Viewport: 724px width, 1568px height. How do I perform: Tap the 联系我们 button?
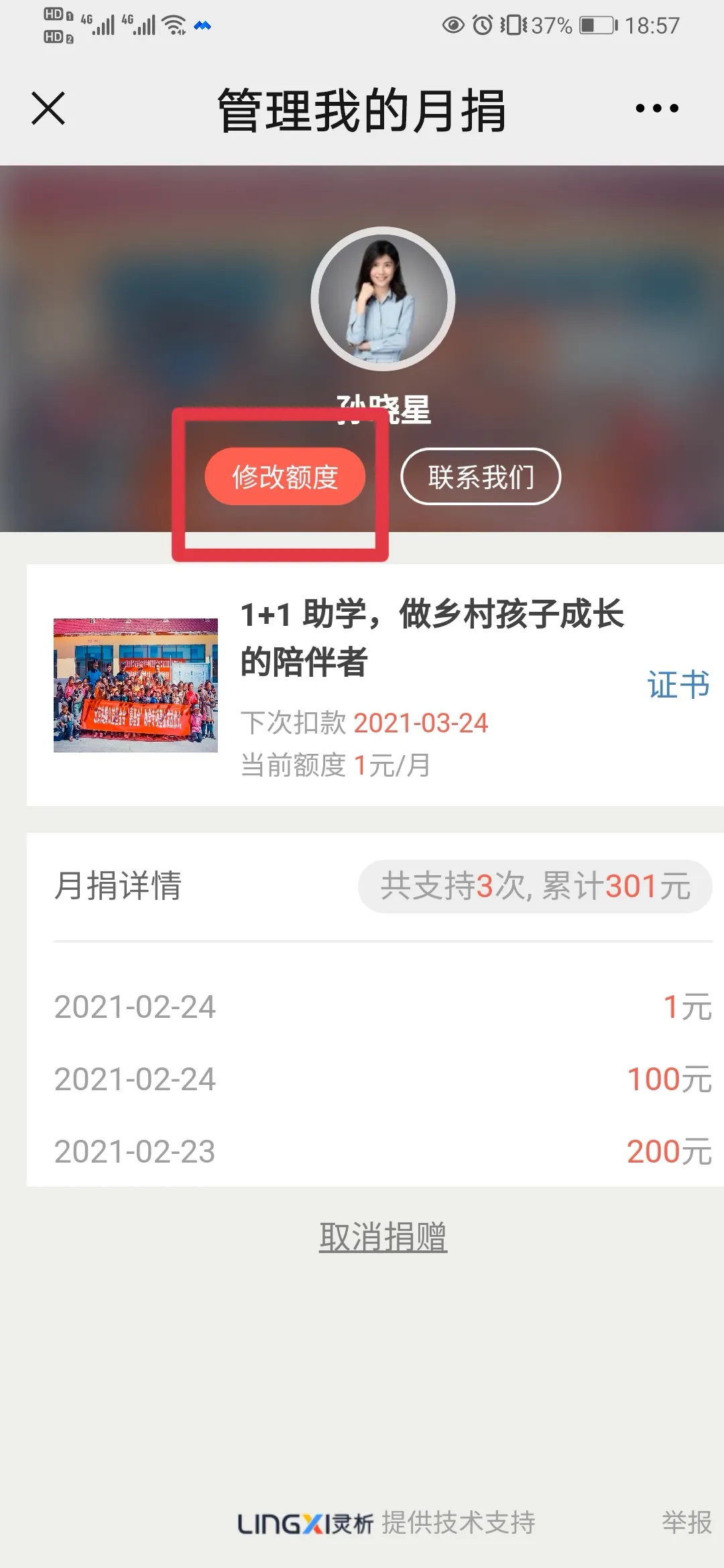point(481,476)
